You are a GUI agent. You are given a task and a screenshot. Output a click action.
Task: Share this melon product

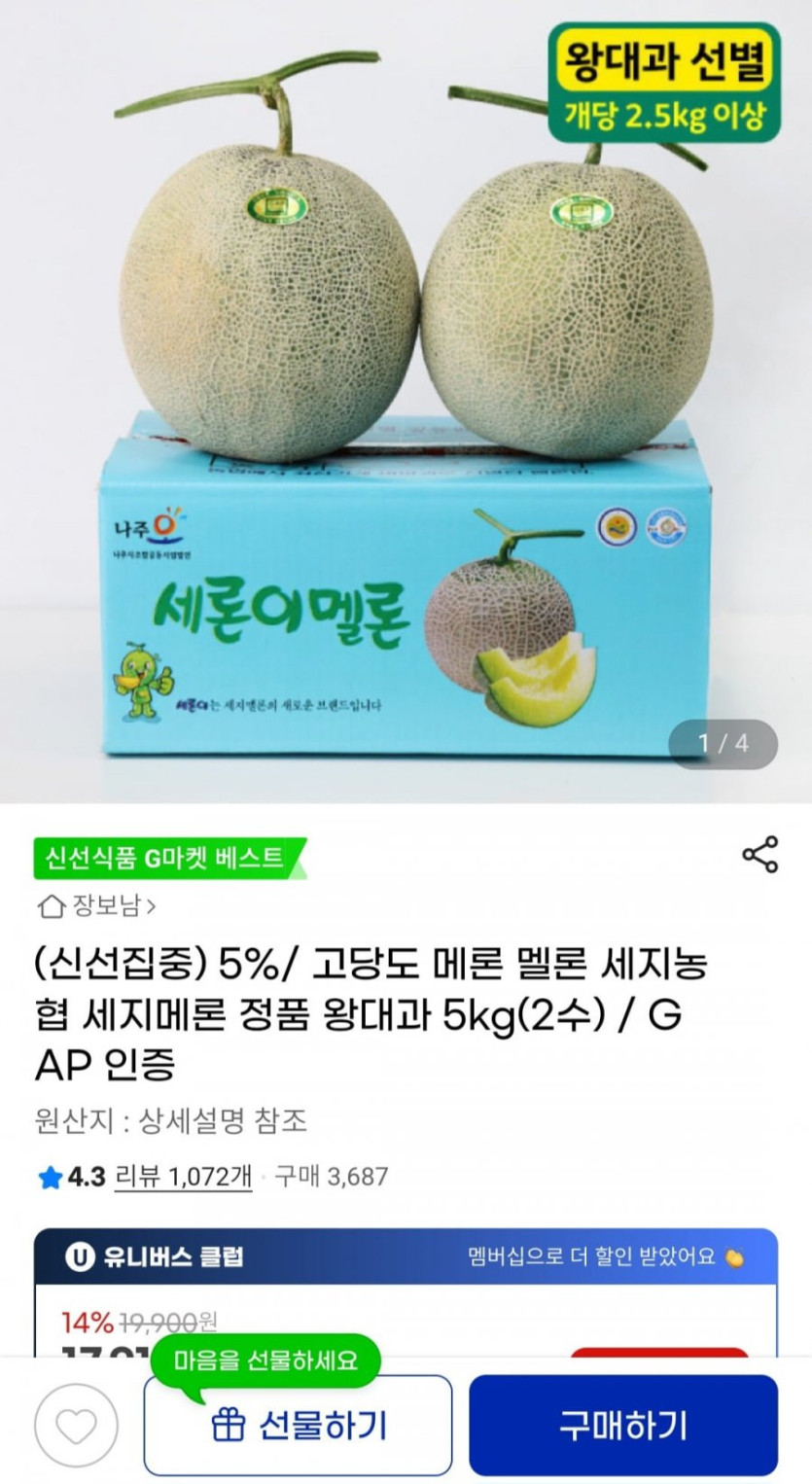[759, 854]
